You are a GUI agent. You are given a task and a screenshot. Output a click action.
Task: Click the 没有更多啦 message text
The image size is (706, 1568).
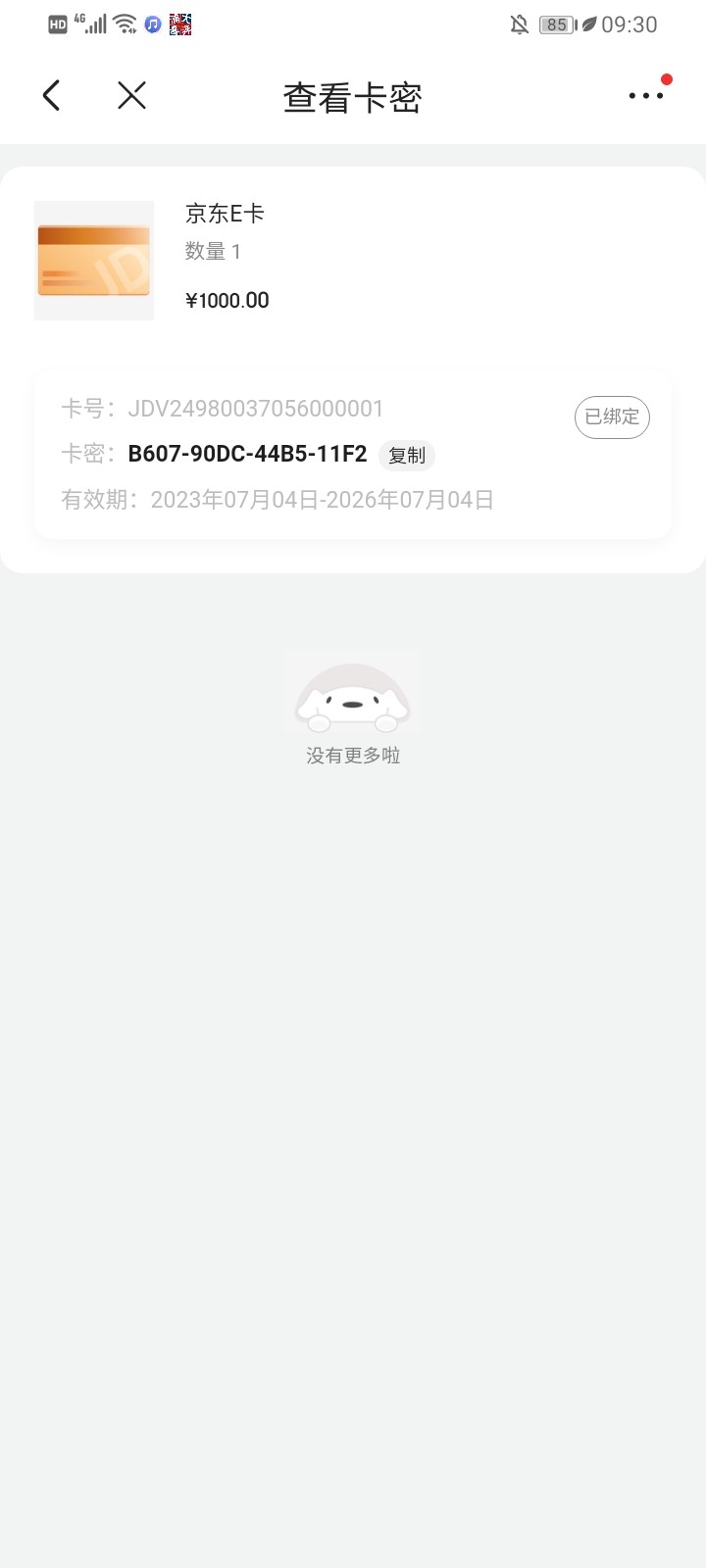pyautogui.click(x=352, y=756)
